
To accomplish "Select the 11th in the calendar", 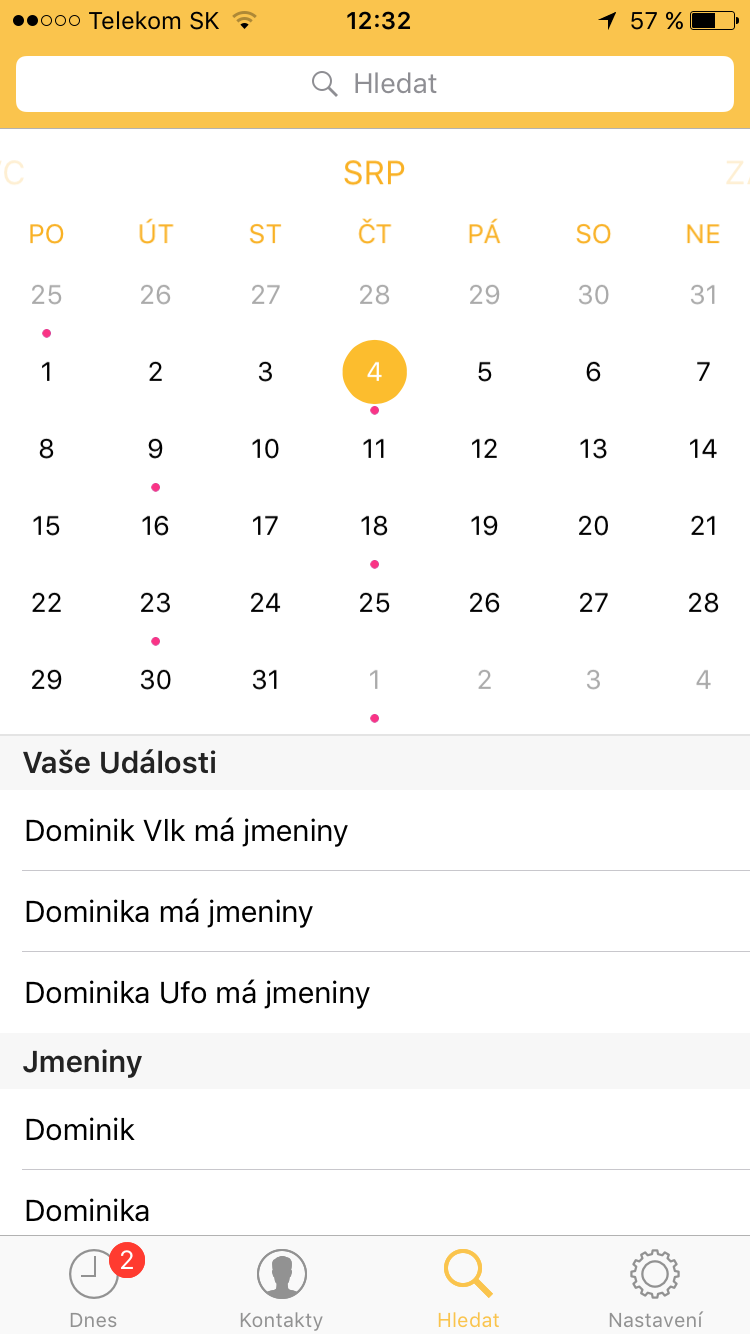I will (x=374, y=449).
